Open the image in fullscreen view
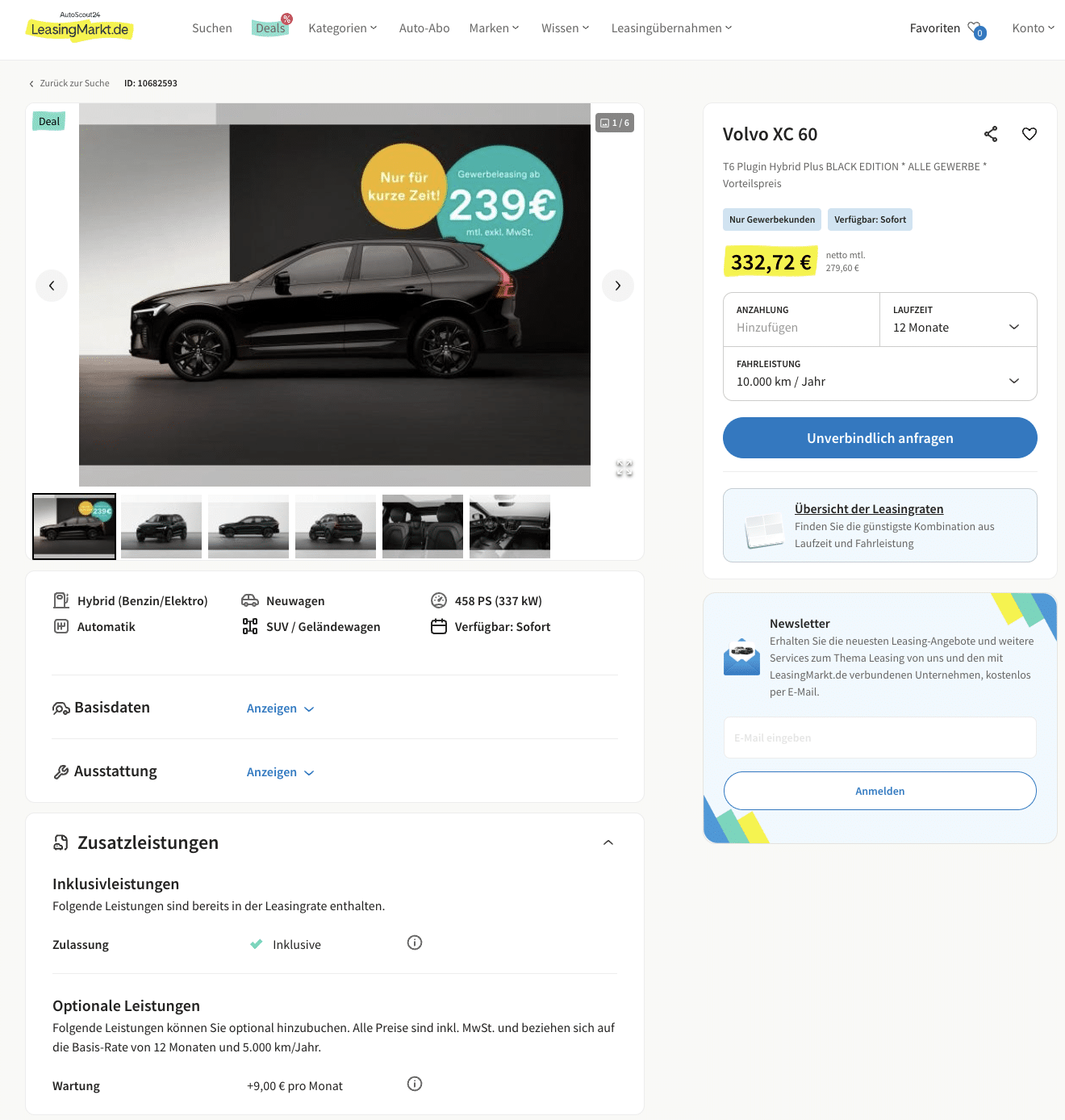Viewport: 1065px width, 1120px height. [x=624, y=468]
